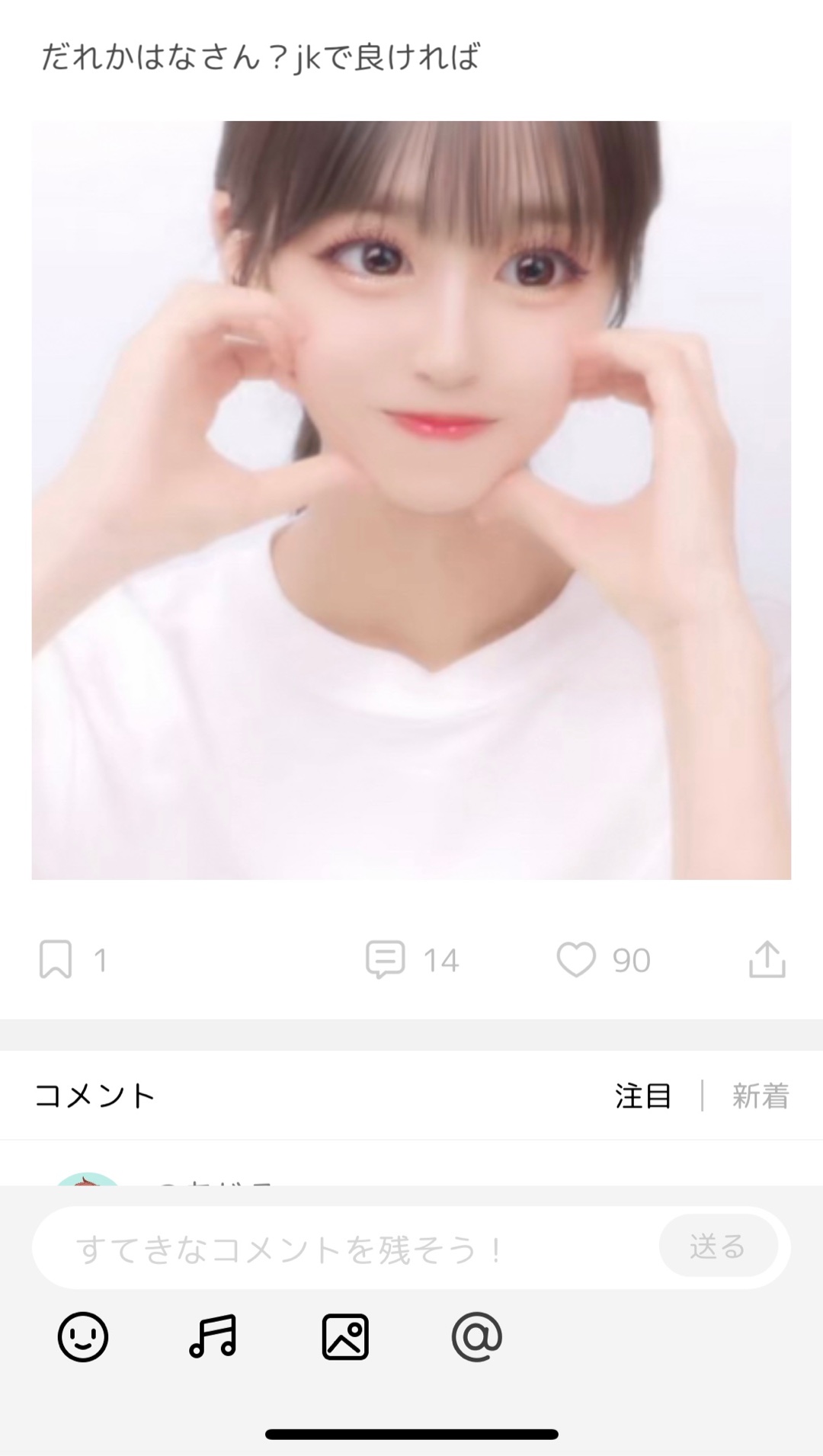Mention a user with the @ icon
Screen dimensions: 823x1456
[477, 1337]
